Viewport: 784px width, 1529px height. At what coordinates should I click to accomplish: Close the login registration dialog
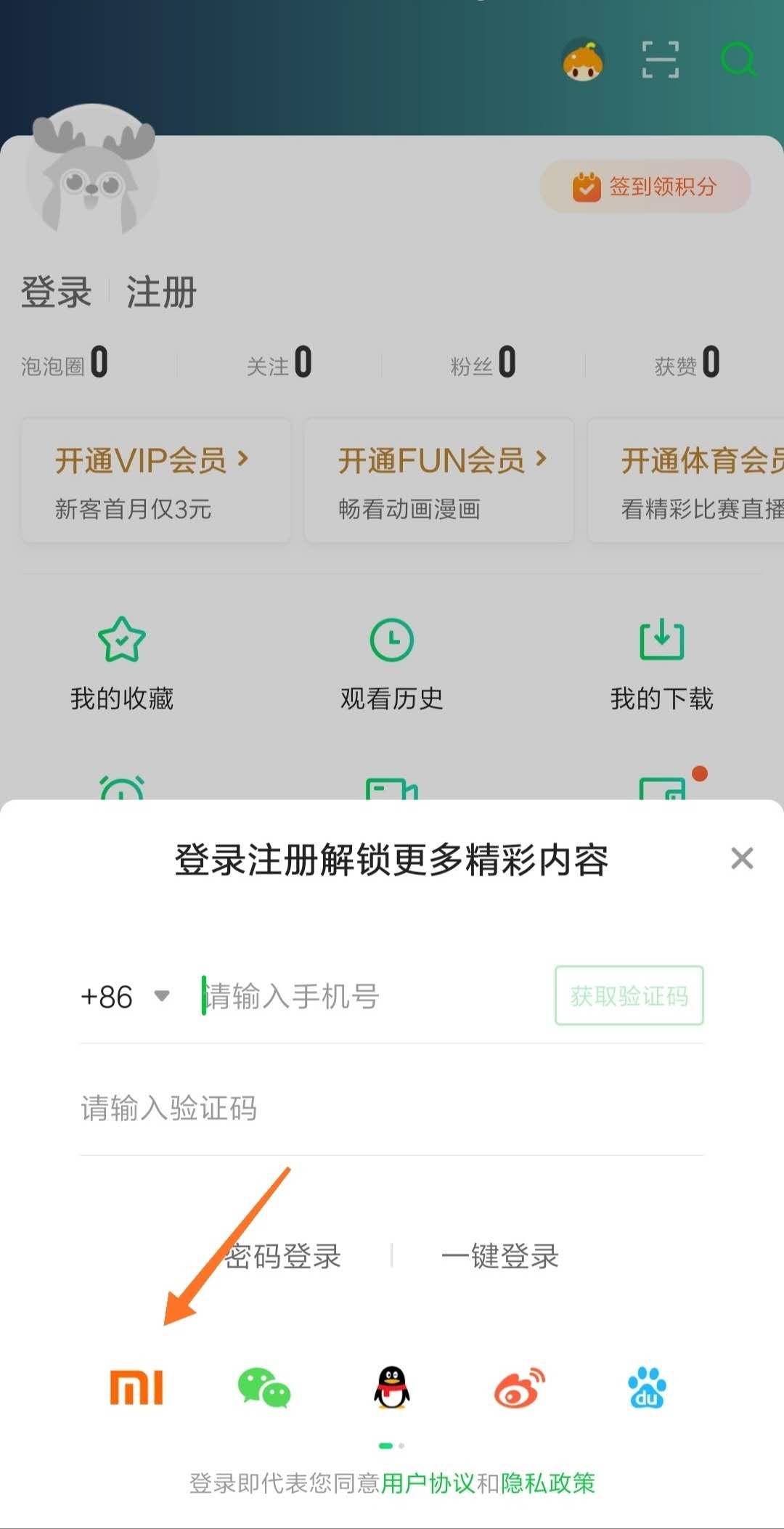pos(741,858)
